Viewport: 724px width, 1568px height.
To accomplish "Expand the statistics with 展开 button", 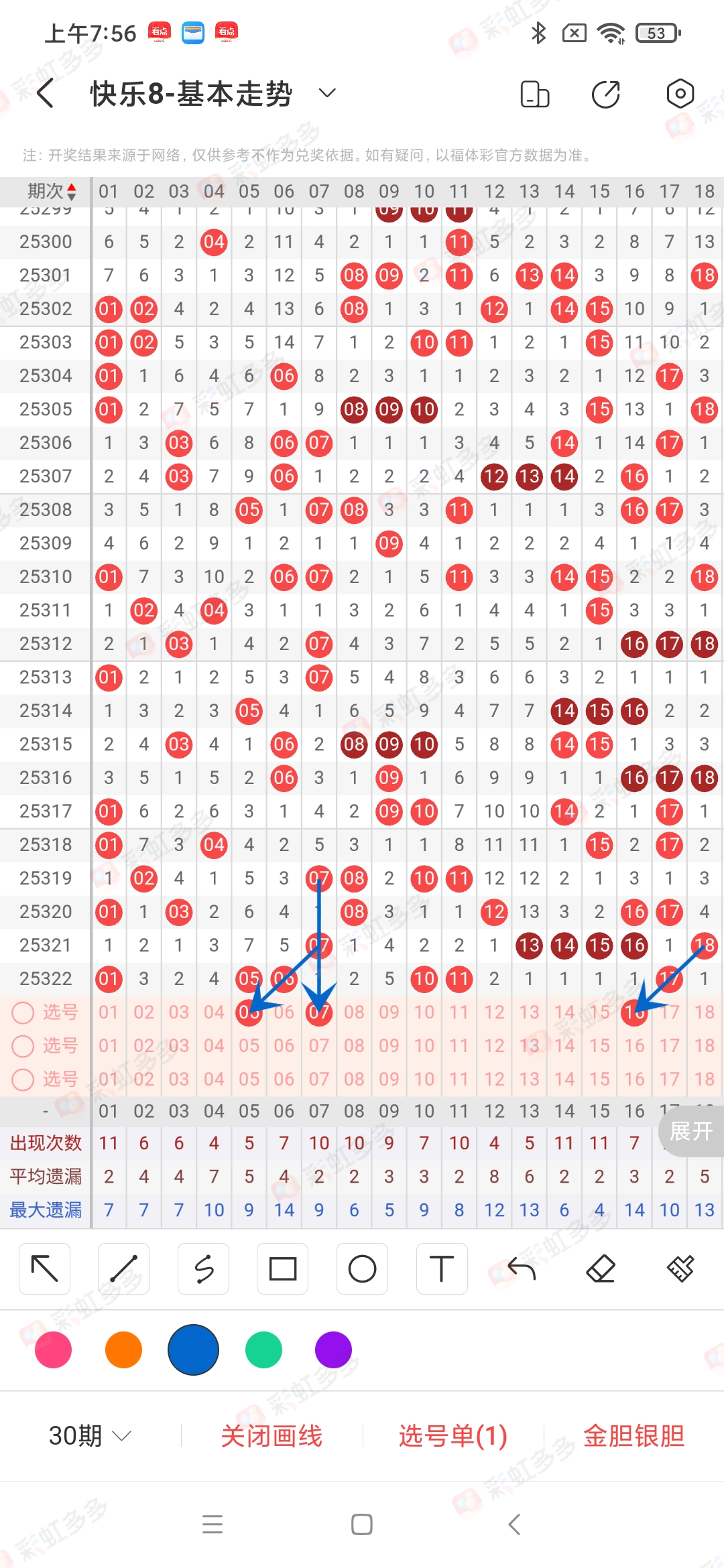I will 690,1131.
